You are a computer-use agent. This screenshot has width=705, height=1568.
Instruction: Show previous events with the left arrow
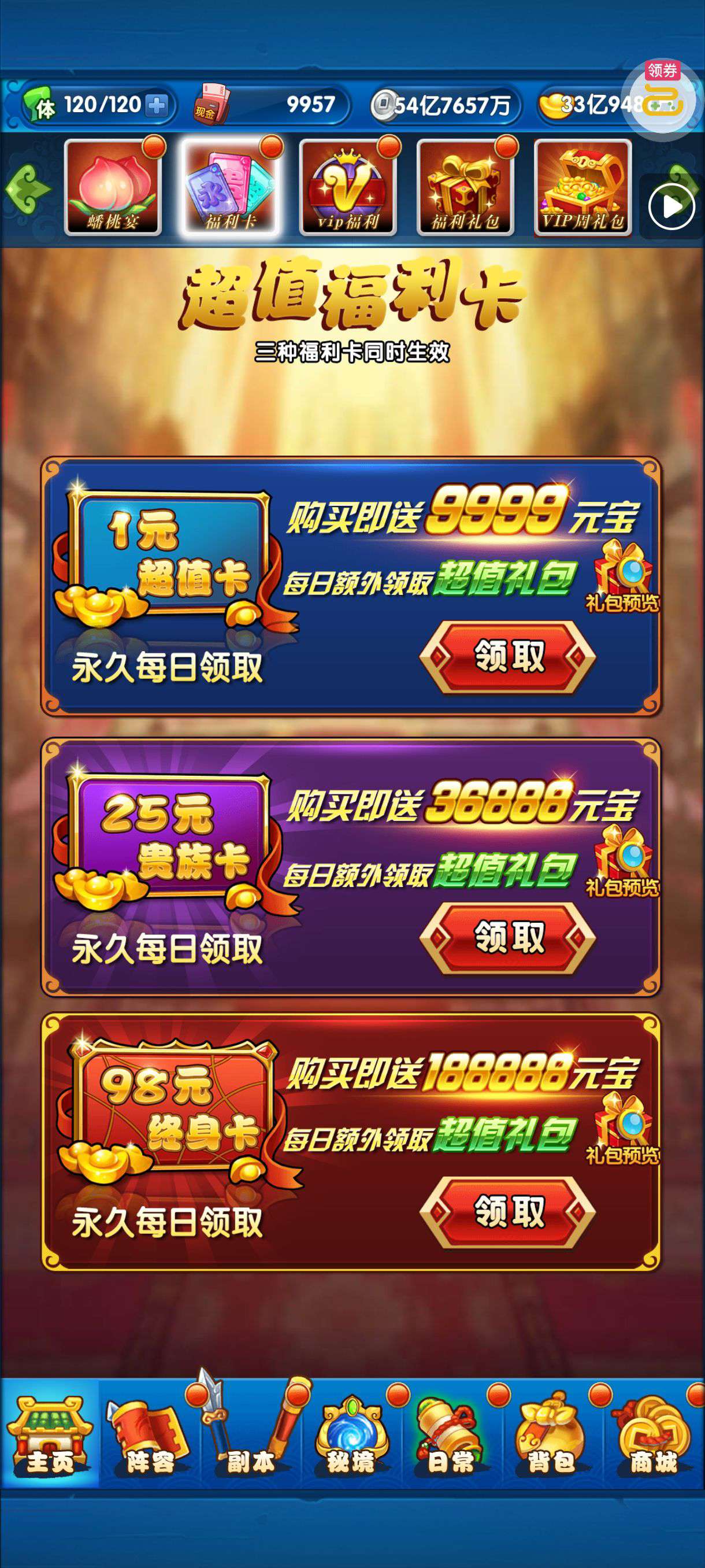point(27,188)
